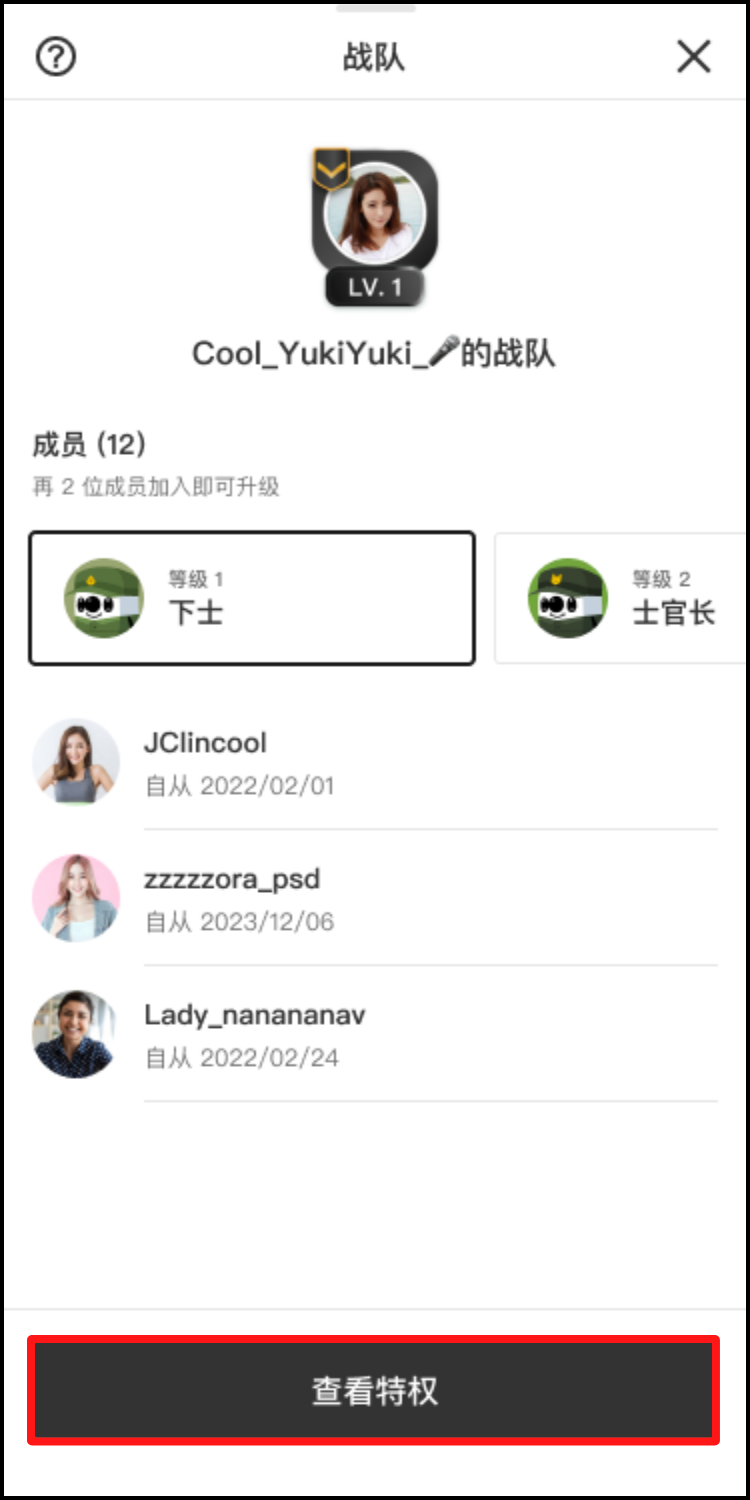Image resolution: width=750 pixels, height=1500 pixels.
Task: Select the 等级 2 士官长 card
Action: pos(622,598)
